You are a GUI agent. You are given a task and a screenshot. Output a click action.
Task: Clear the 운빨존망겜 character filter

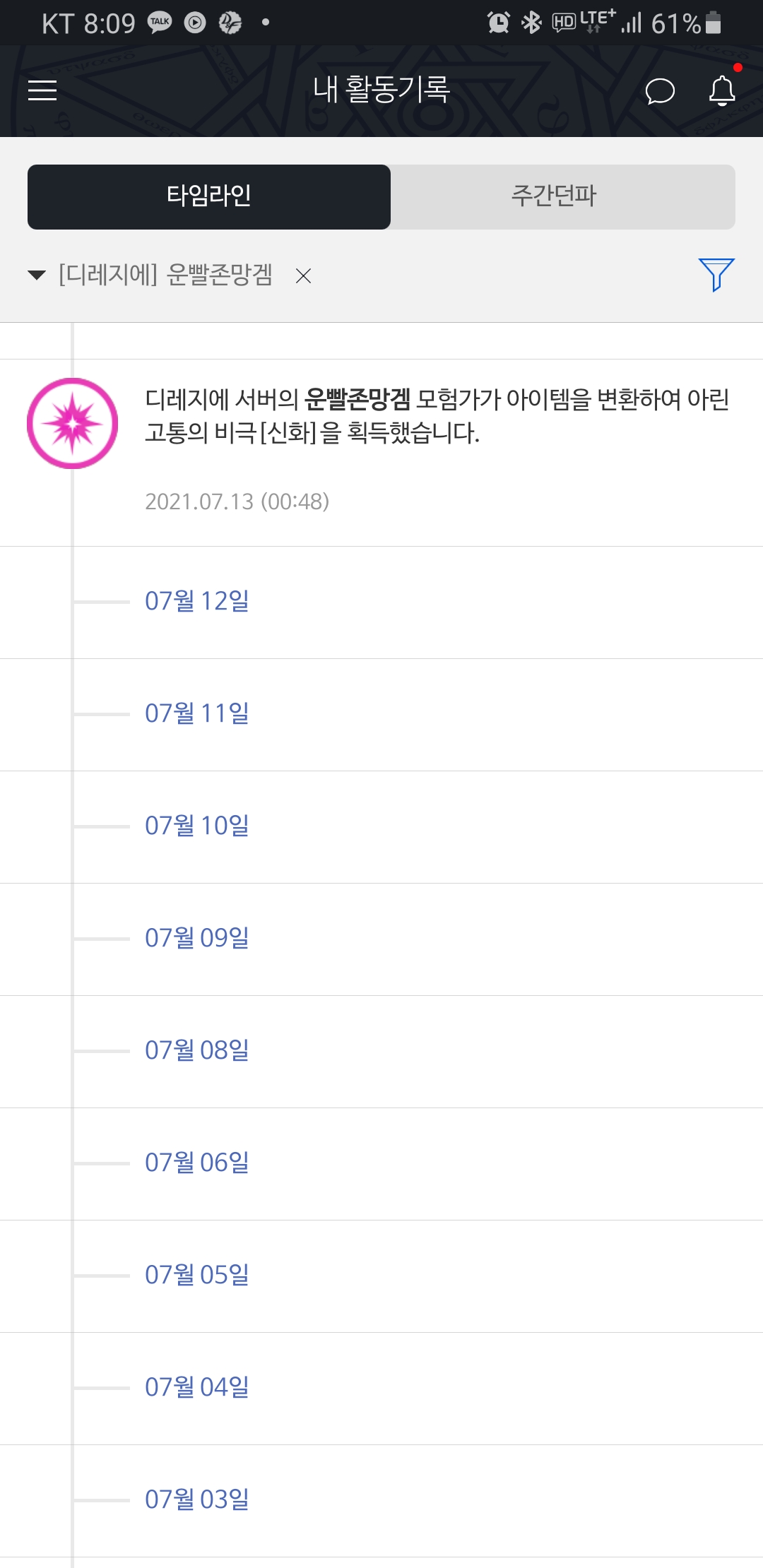(303, 275)
